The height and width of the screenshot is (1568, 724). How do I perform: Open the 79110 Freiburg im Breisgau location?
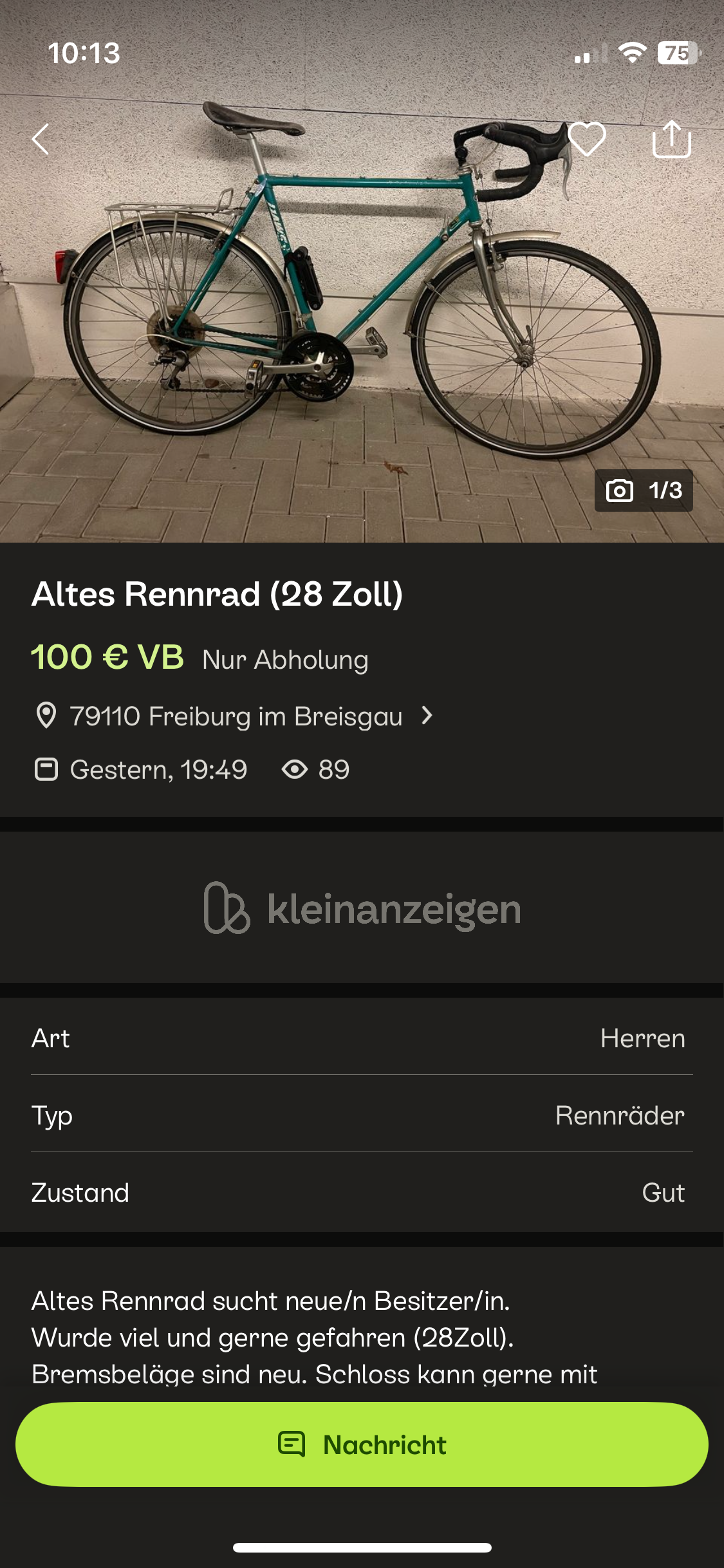pos(235,716)
